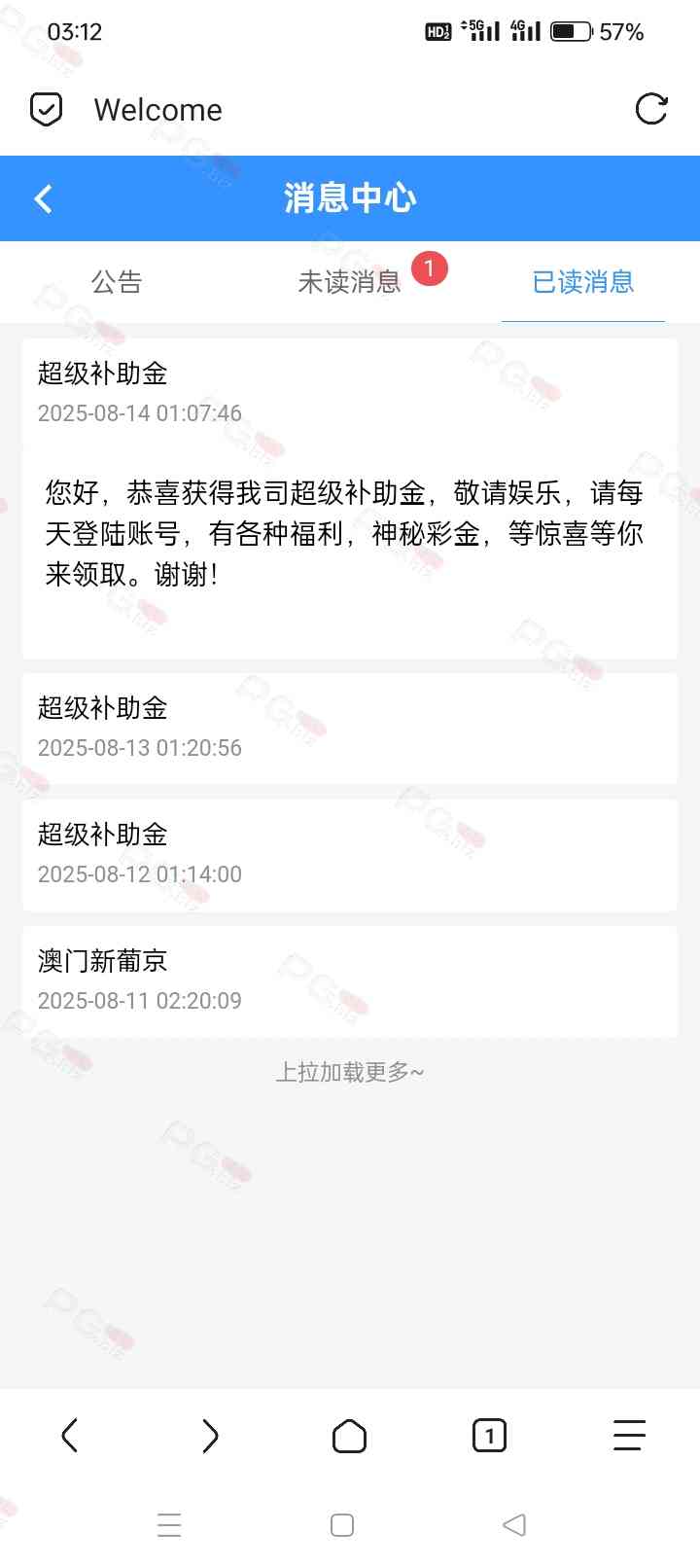Reload the page with the refresh icon

[650, 109]
